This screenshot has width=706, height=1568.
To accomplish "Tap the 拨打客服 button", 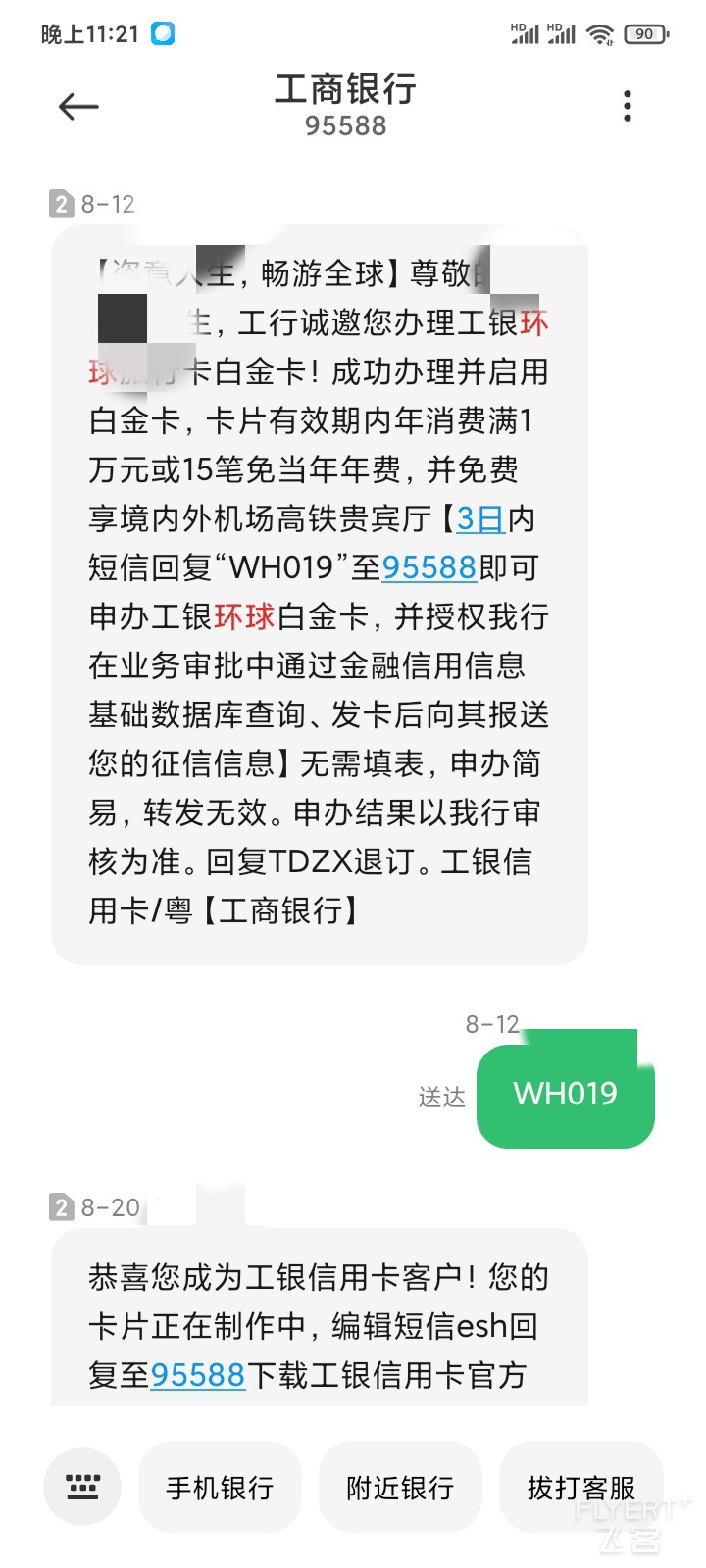I will (581, 1487).
